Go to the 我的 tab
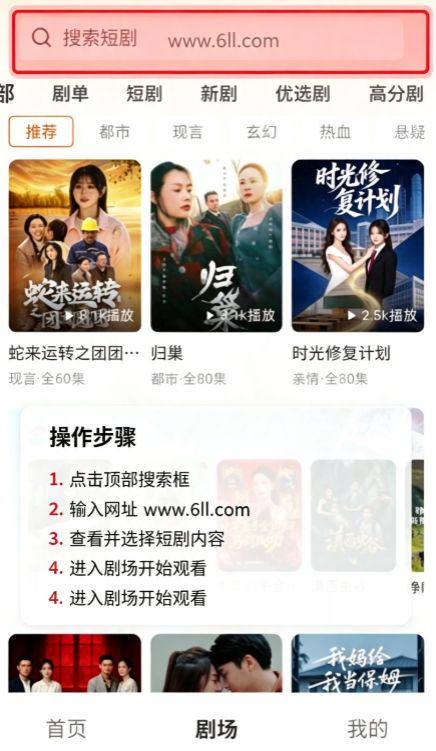The width and height of the screenshot is (436, 751). pyautogui.click(x=367, y=729)
